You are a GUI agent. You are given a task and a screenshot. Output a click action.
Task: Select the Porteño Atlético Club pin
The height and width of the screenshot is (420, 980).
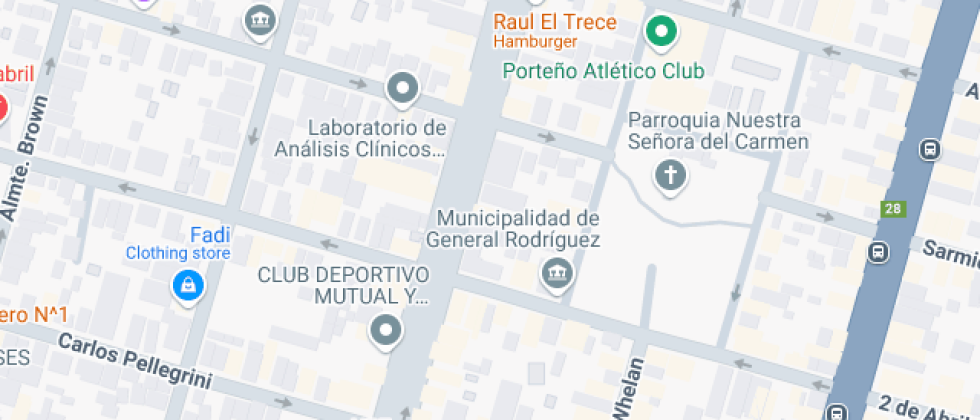click(x=659, y=32)
